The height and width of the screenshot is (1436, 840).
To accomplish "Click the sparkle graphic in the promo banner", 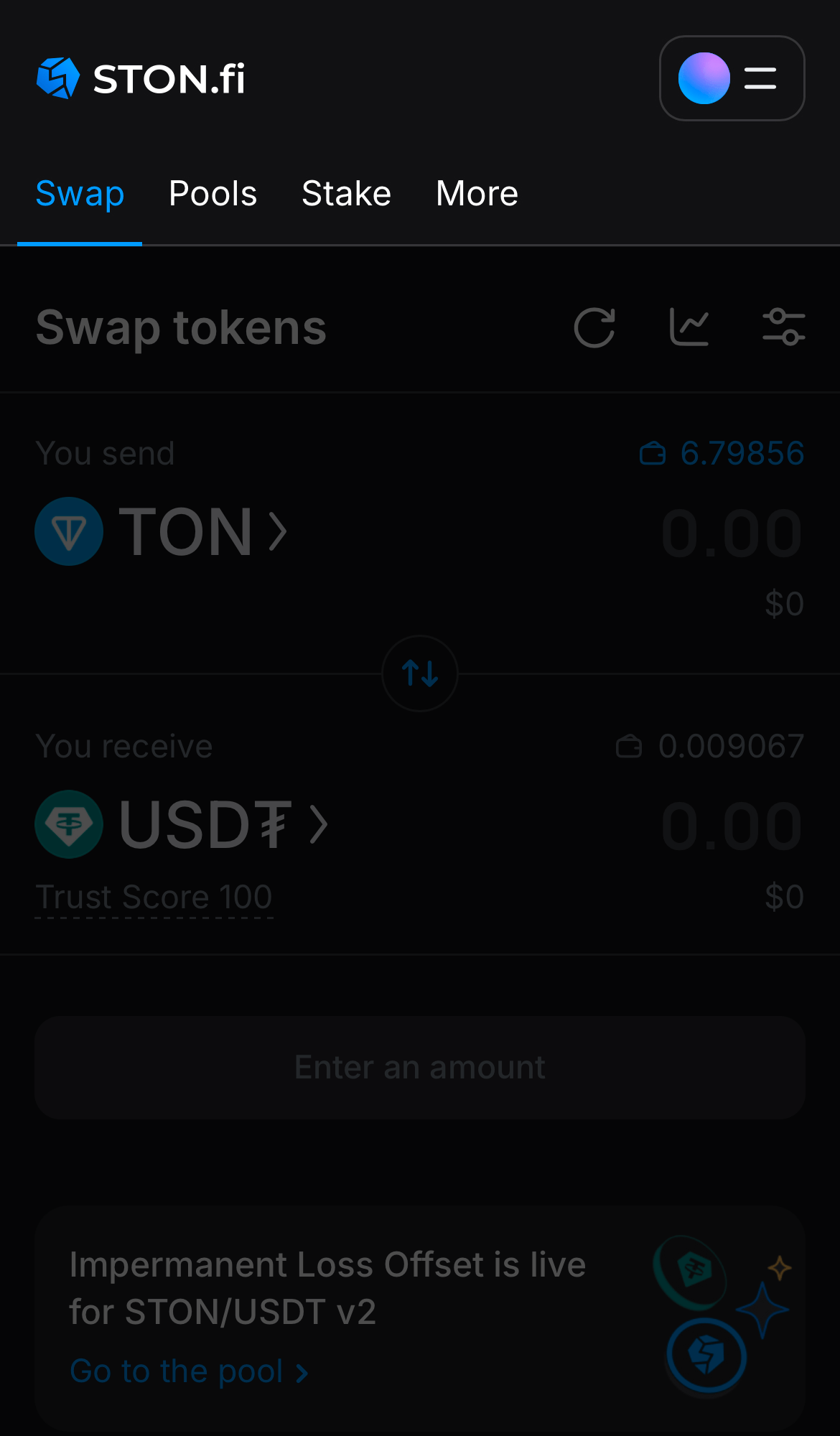I will [763, 1312].
